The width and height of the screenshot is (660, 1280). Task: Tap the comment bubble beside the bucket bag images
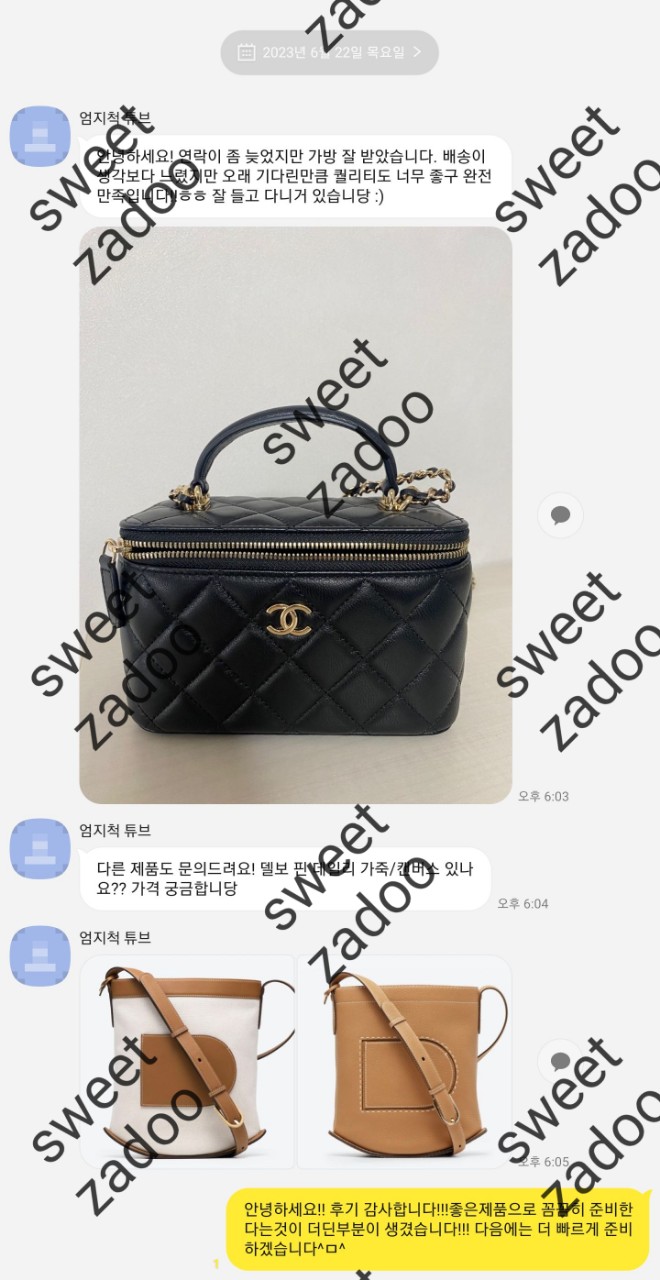(x=560, y=1062)
